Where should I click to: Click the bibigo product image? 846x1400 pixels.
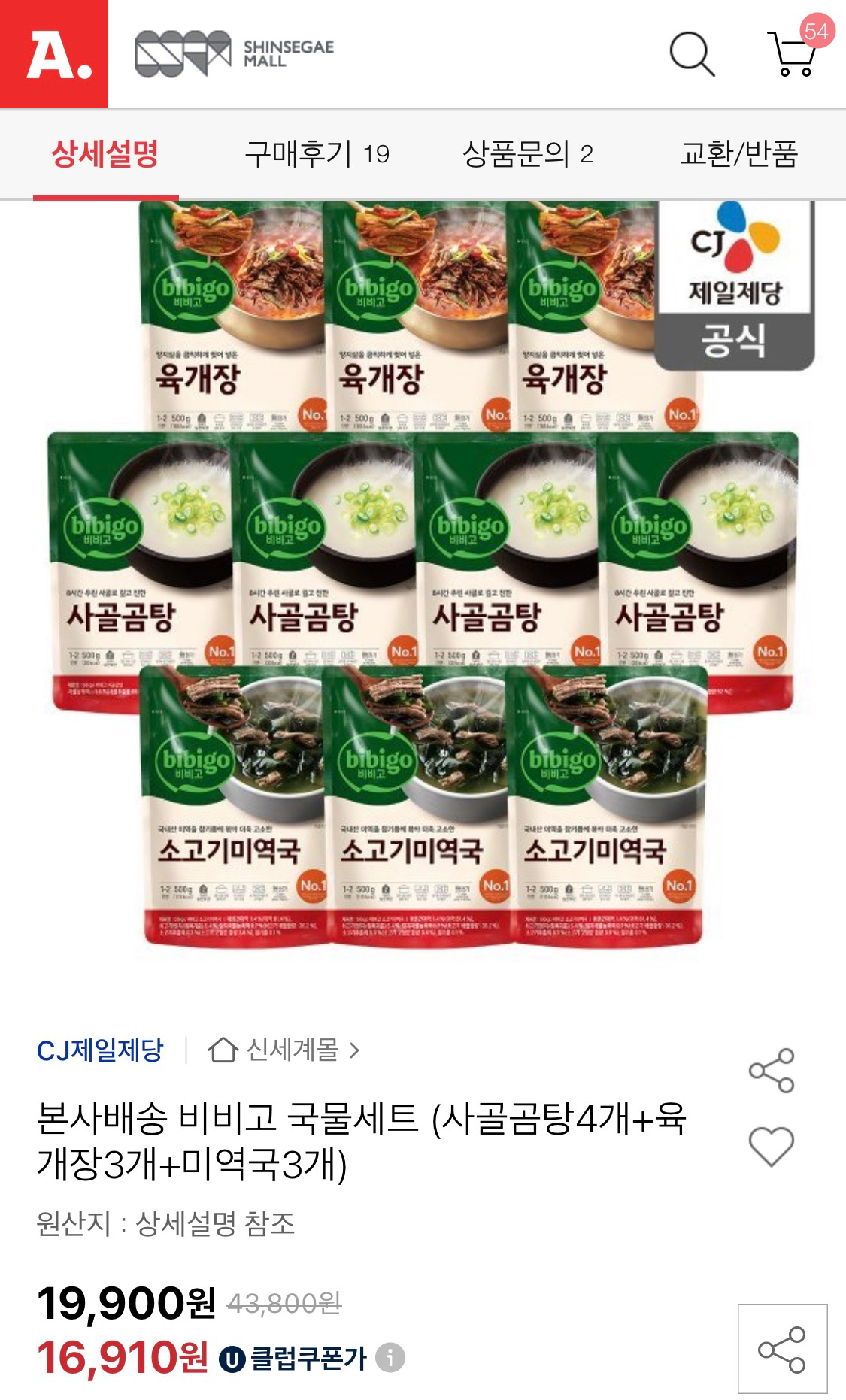pos(423,586)
